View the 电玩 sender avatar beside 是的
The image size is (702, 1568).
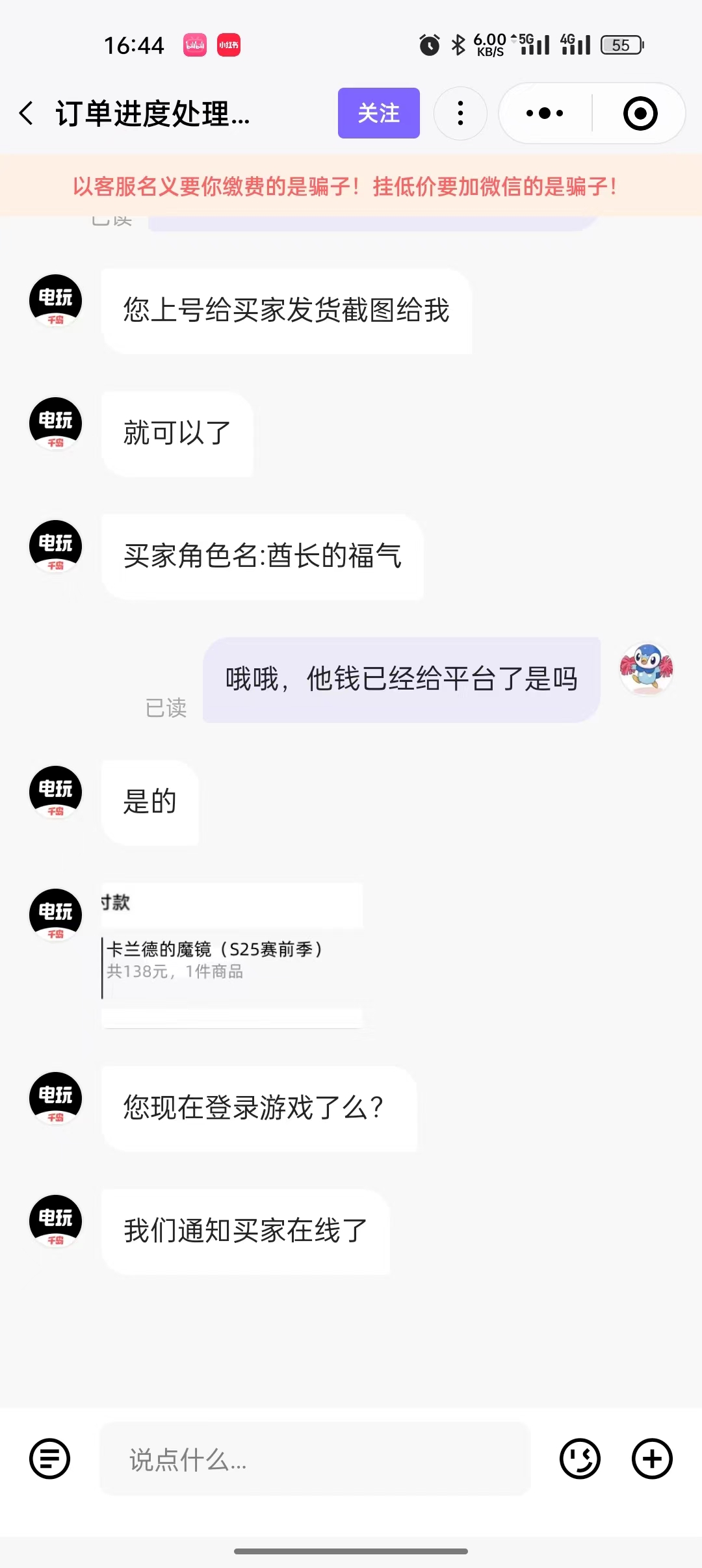pos(56,792)
